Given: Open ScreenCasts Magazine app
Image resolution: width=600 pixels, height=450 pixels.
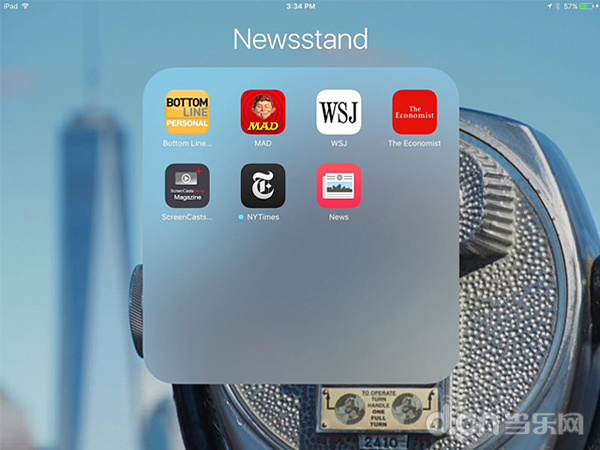Looking at the screenshot, I should pyautogui.click(x=187, y=186).
